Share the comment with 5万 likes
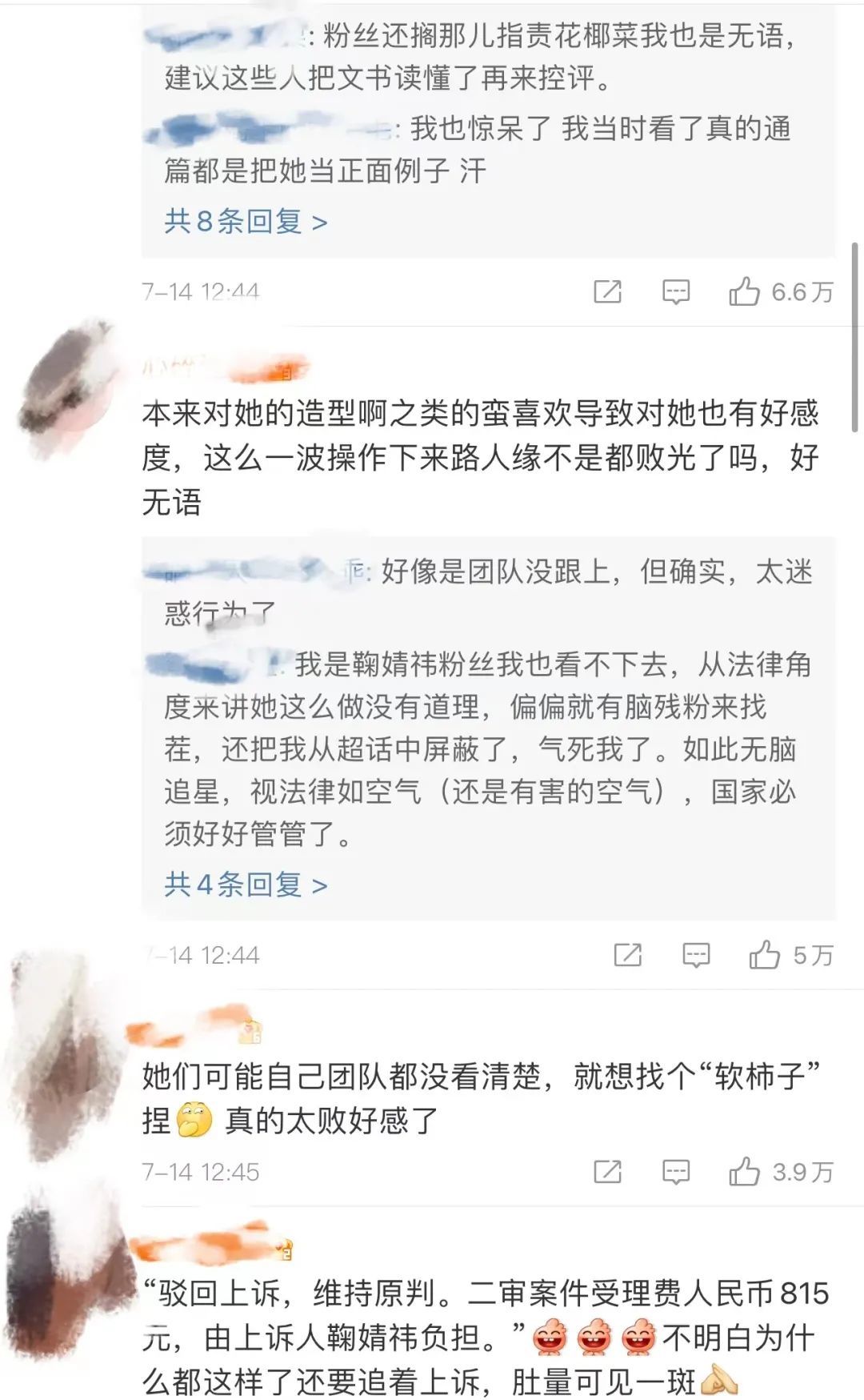The width and height of the screenshot is (864, 1400). [x=628, y=955]
